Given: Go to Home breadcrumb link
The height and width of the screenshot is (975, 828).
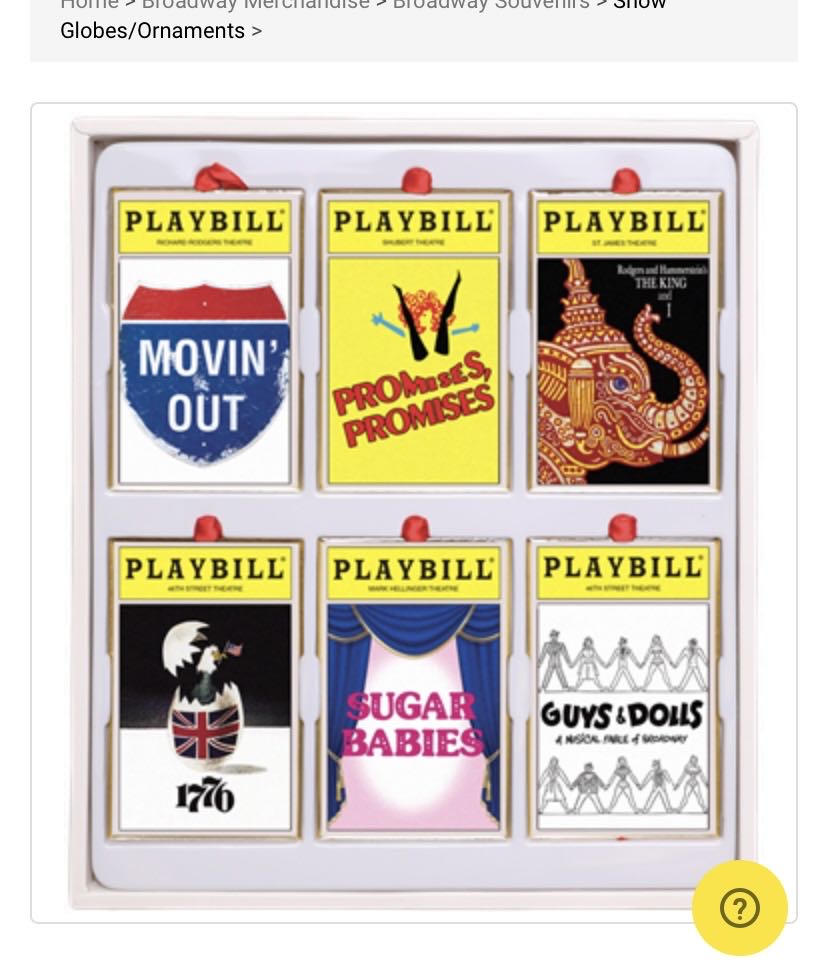Looking at the screenshot, I should coord(88,5).
